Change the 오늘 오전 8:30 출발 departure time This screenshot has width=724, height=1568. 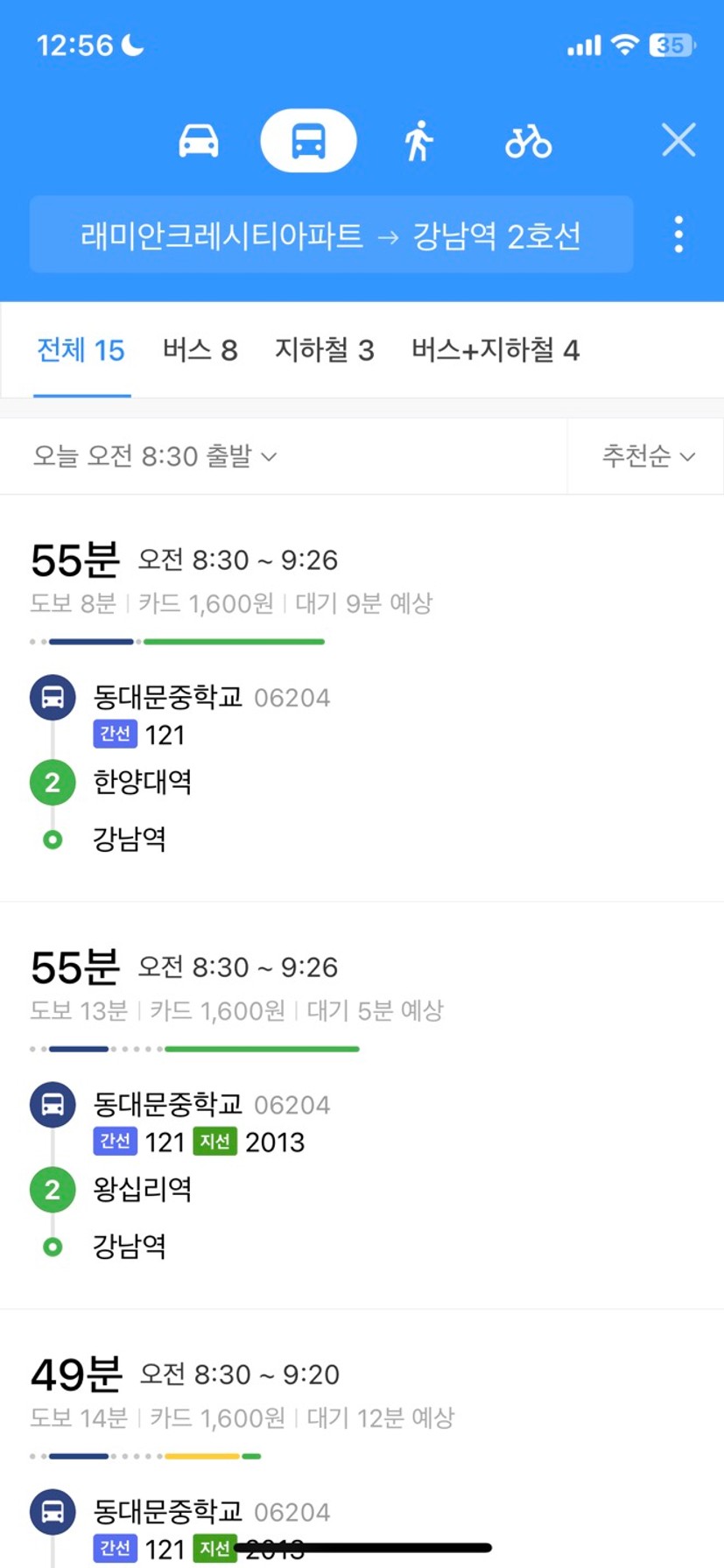click(x=155, y=456)
